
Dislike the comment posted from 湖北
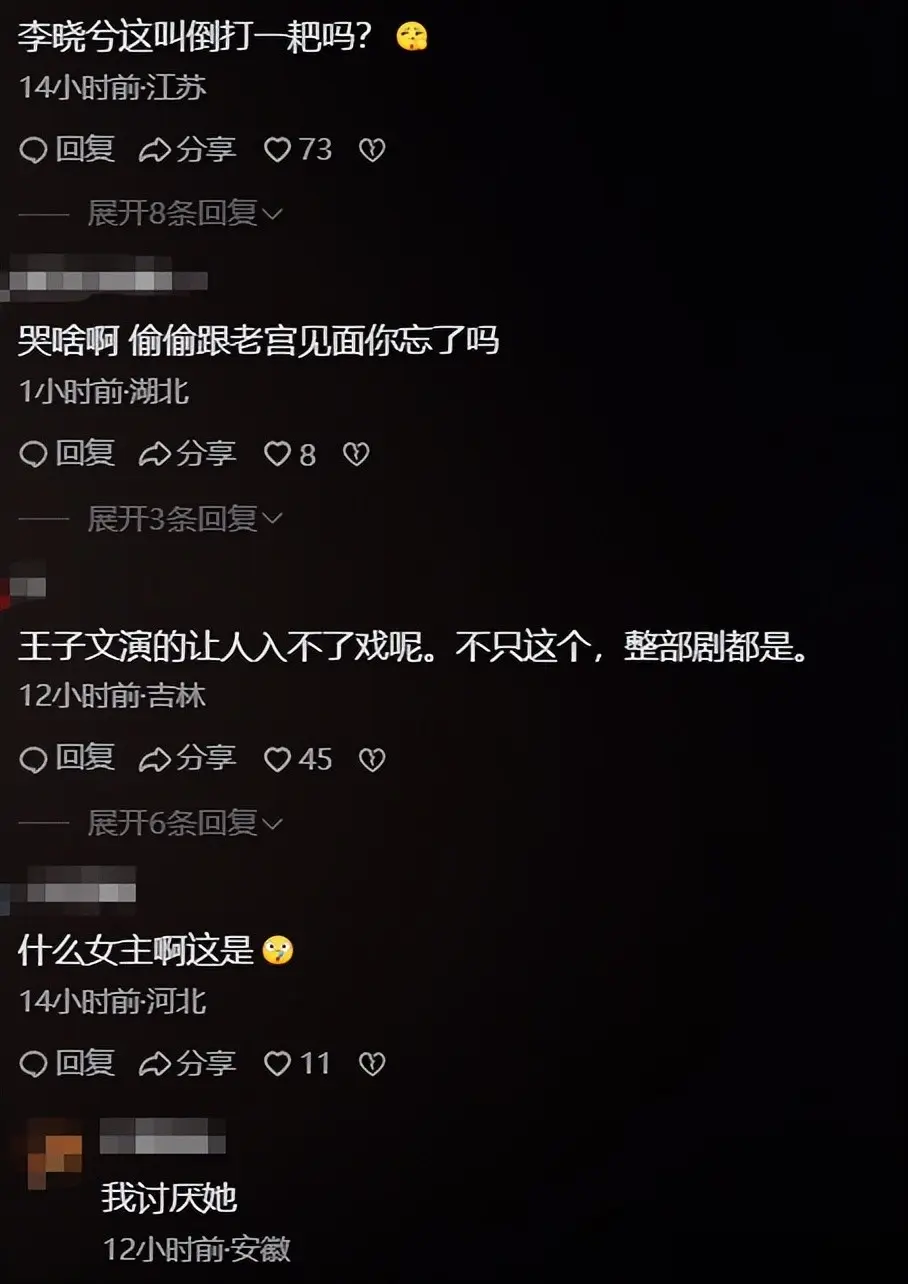pyautogui.click(x=356, y=455)
